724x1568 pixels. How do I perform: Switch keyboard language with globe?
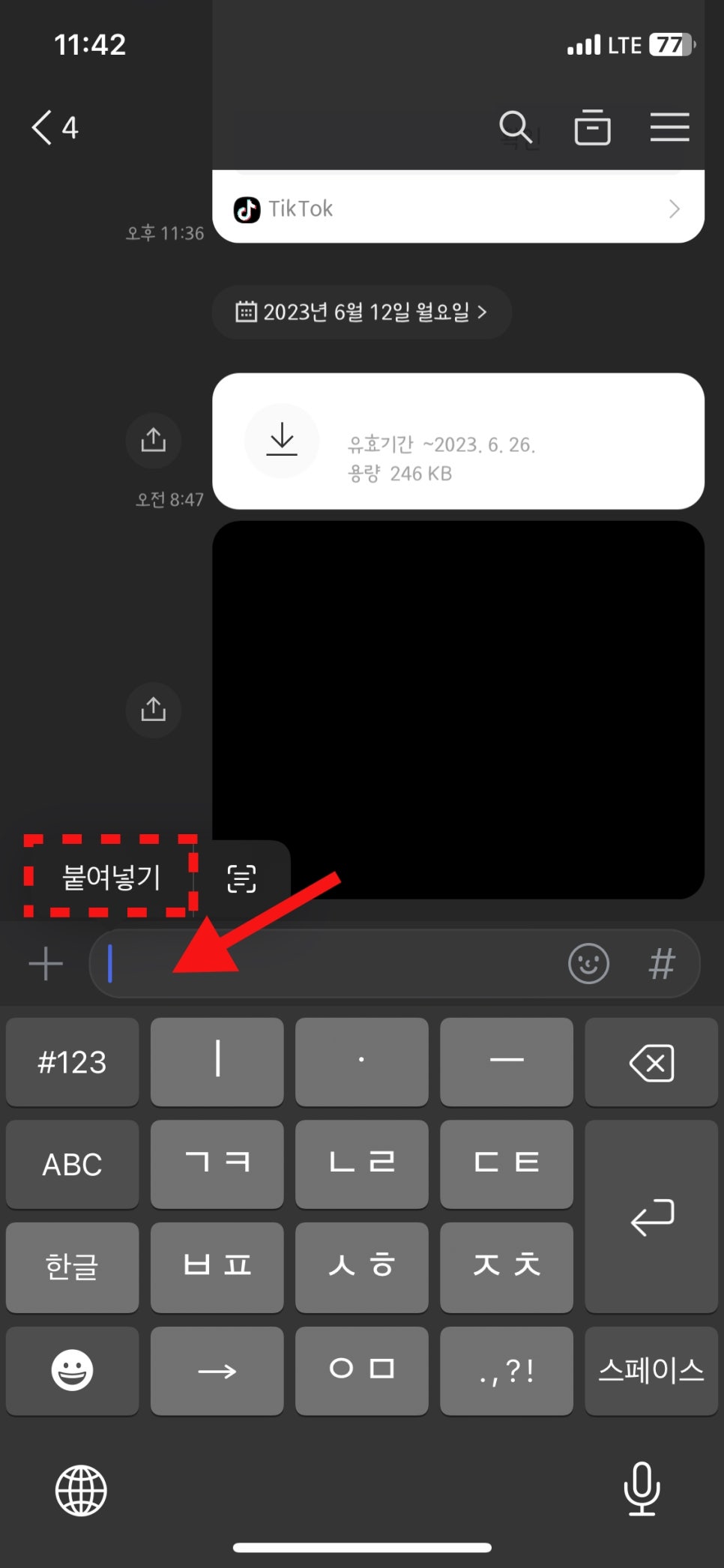tap(81, 1490)
